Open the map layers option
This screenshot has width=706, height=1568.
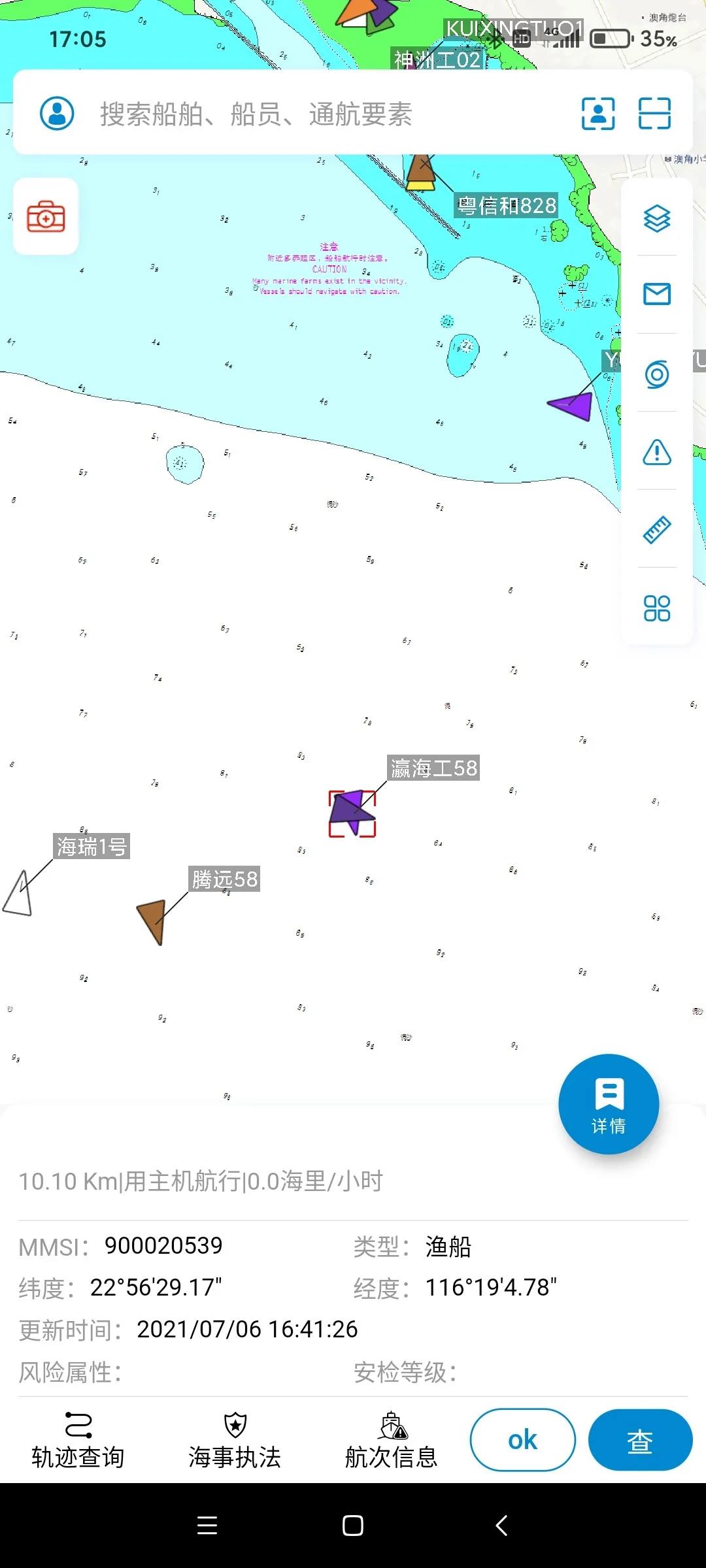[x=657, y=218]
